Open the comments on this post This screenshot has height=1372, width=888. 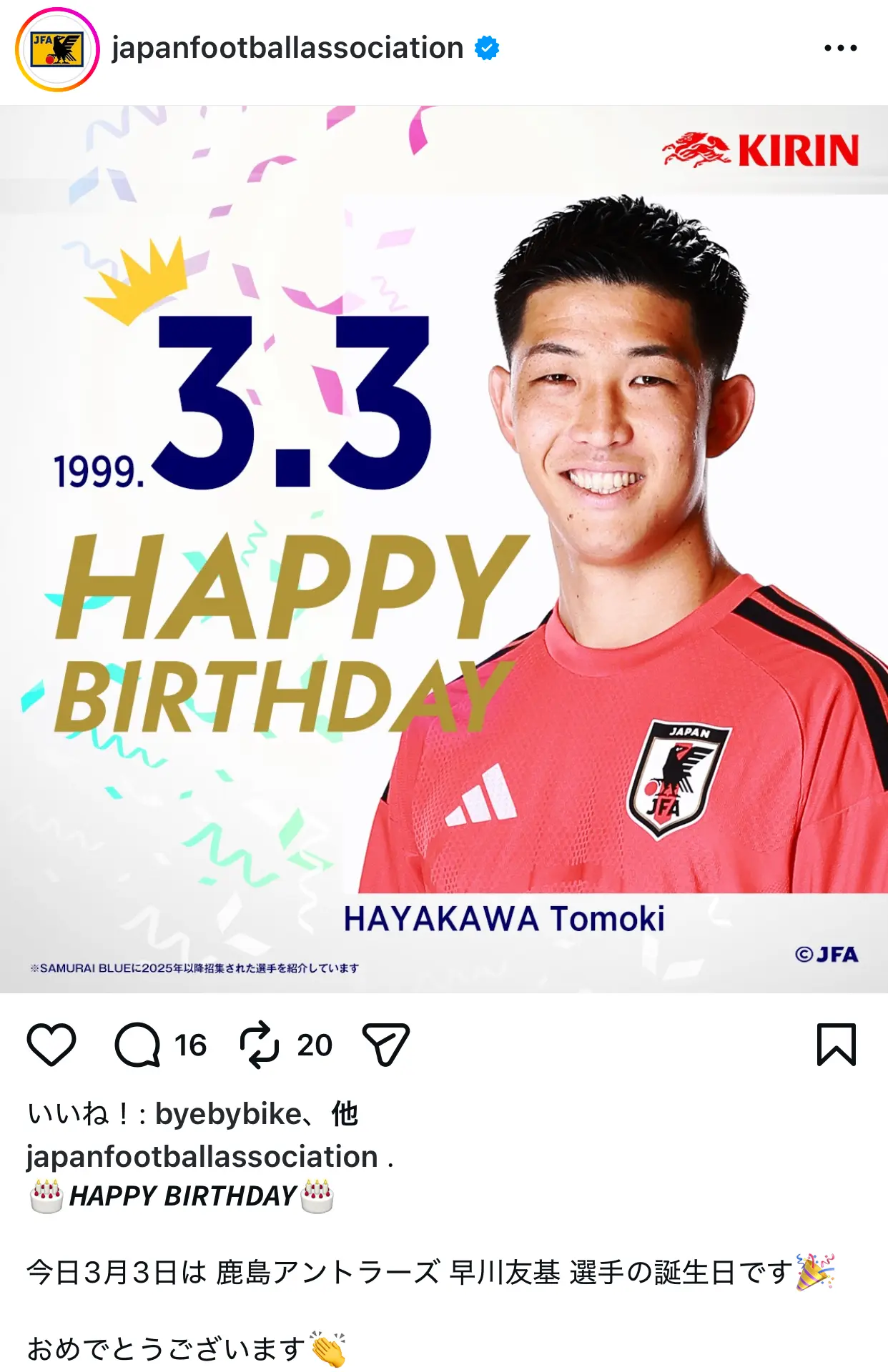tap(137, 1045)
